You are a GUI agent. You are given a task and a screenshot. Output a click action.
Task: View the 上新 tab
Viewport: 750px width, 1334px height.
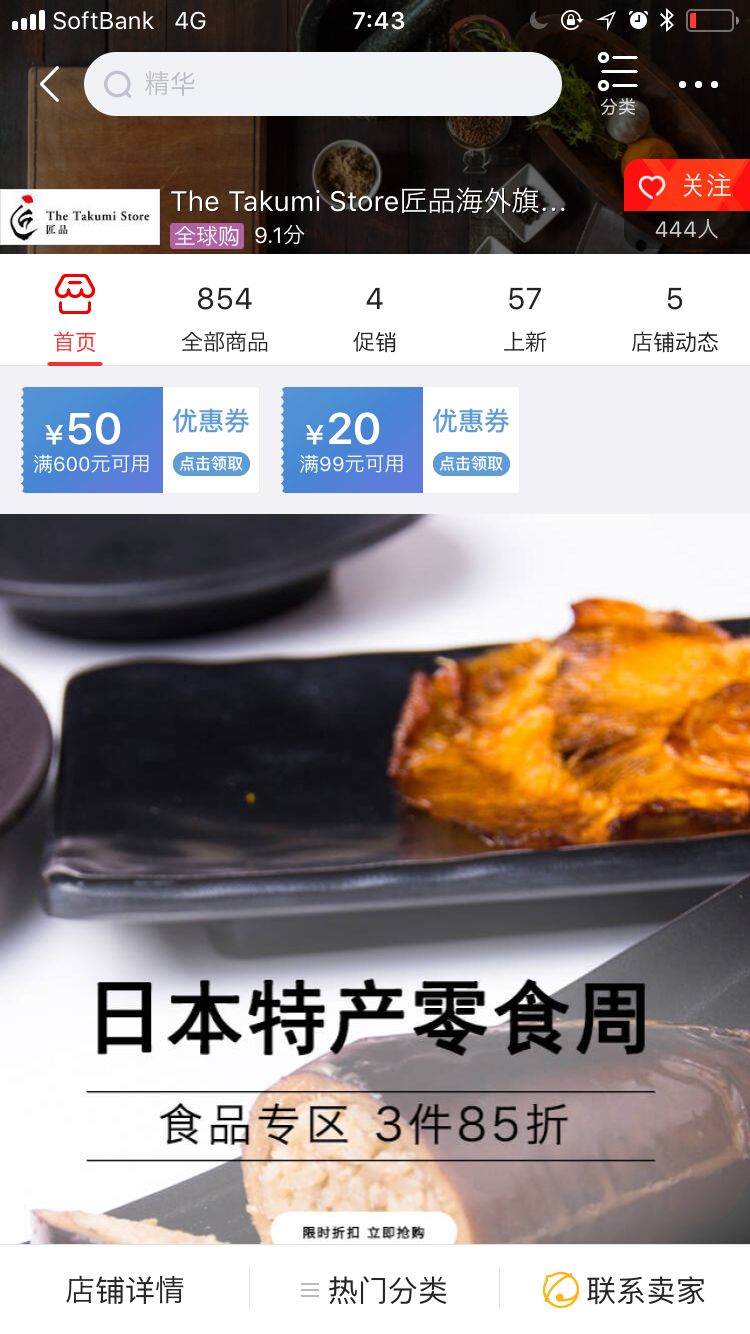tap(525, 315)
